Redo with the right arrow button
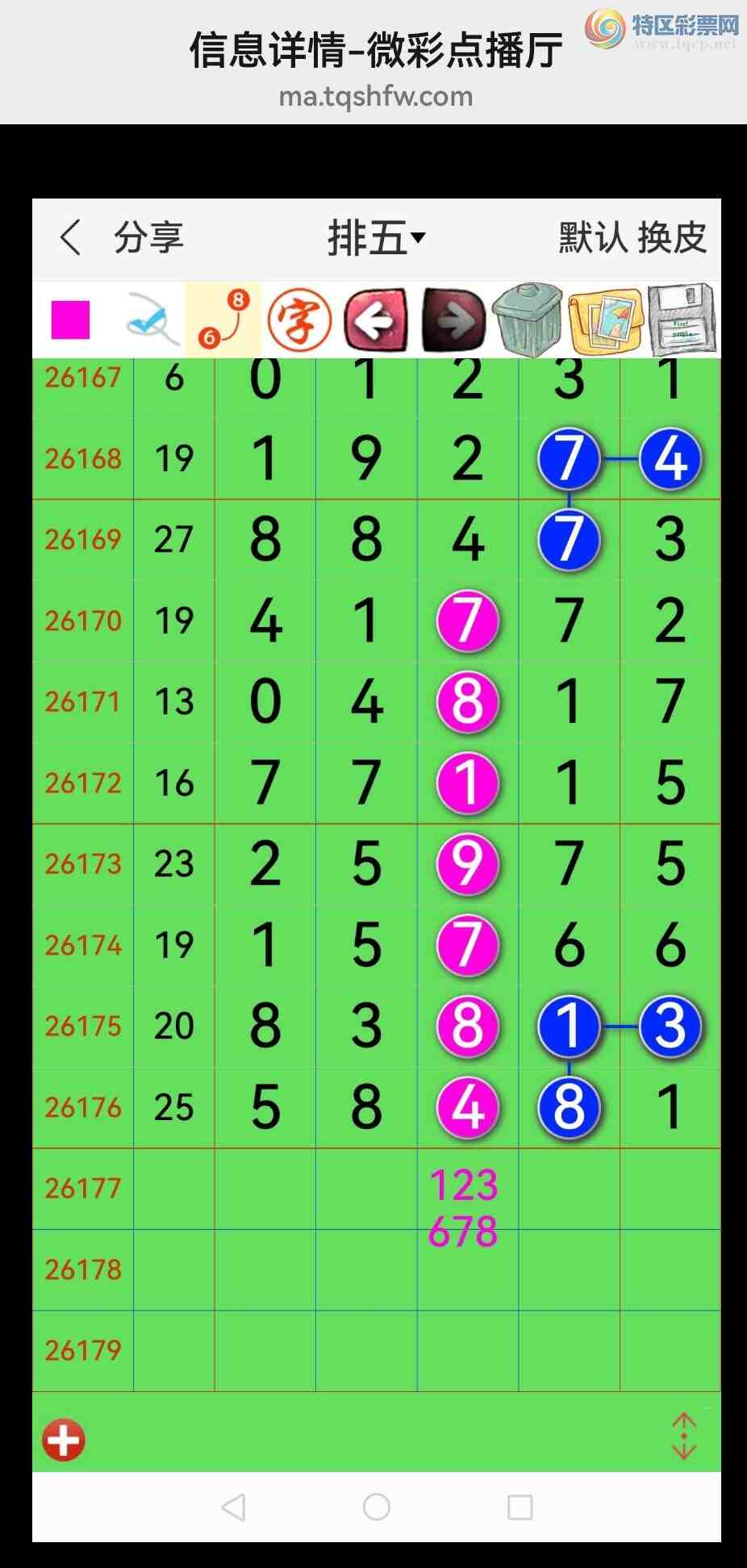The width and height of the screenshot is (747, 1568). (x=453, y=320)
